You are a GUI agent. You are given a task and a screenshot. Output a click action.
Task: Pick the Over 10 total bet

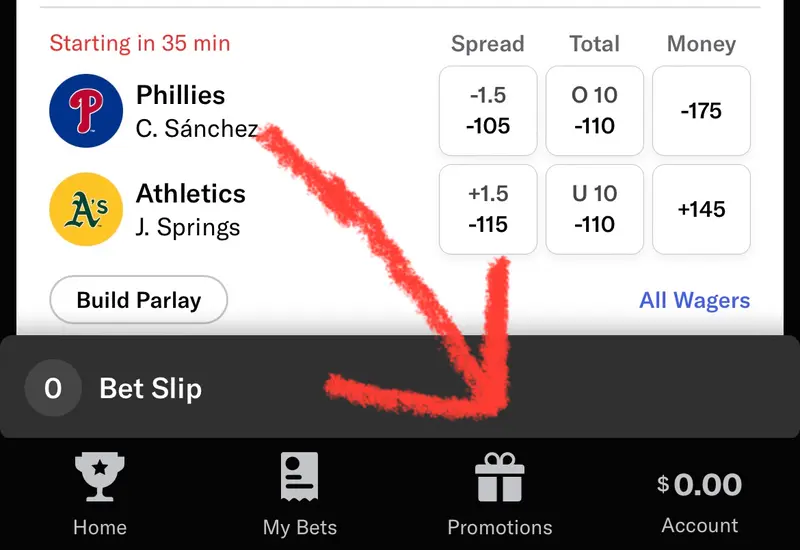point(594,111)
